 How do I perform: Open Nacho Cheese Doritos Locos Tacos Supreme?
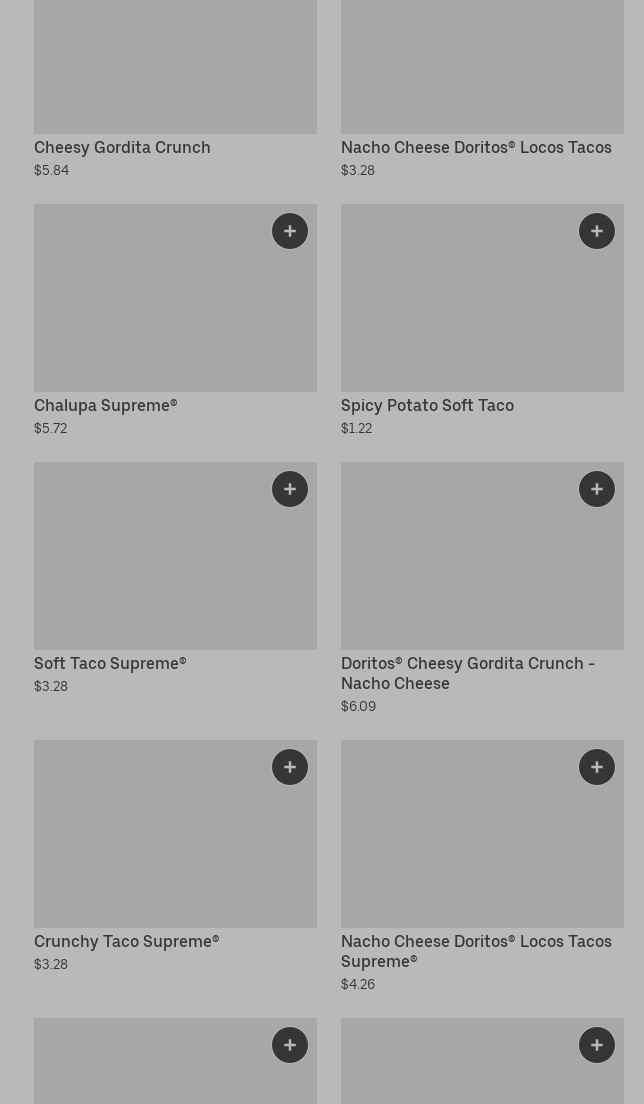coord(476,951)
